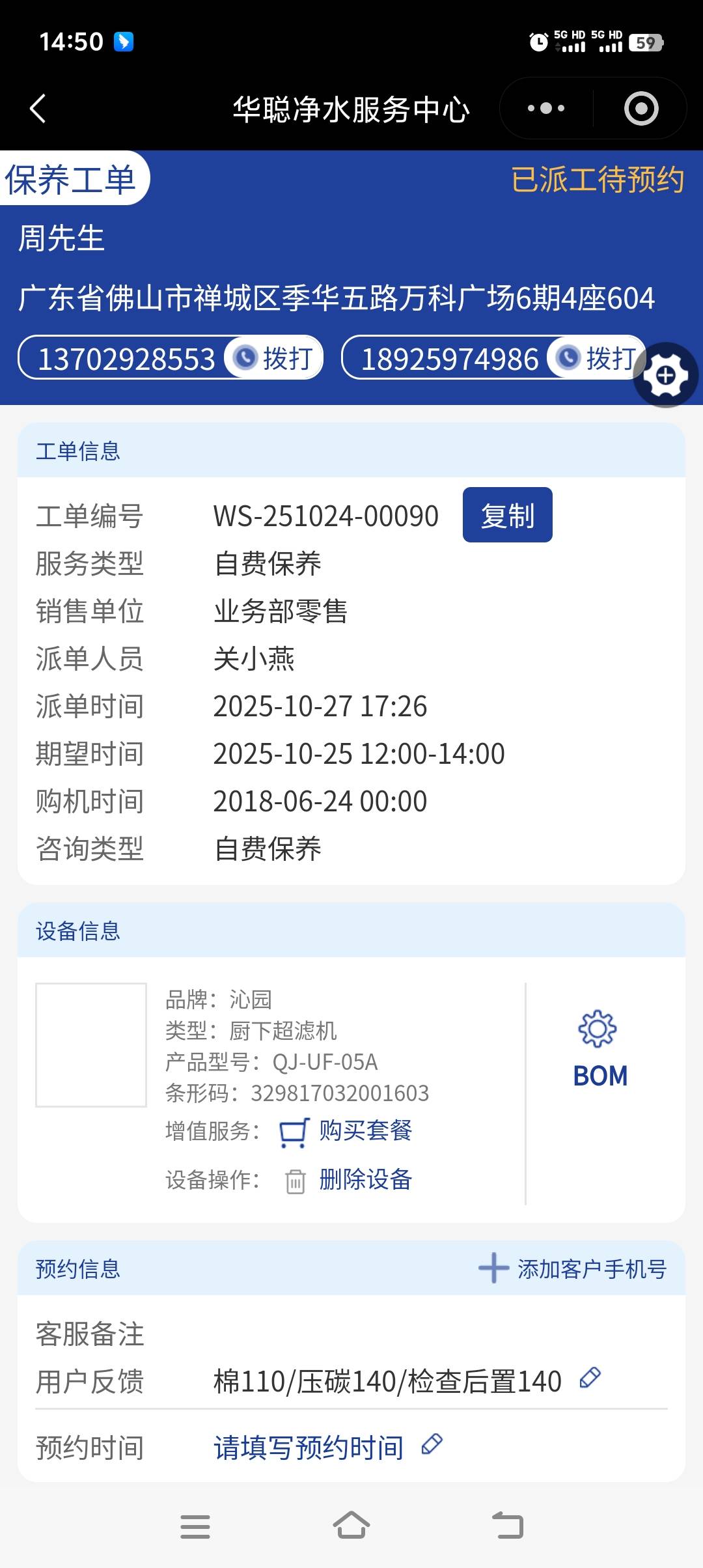Open the mini program more options menu
This screenshot has height=1568, width=703.
pos(545,109)
